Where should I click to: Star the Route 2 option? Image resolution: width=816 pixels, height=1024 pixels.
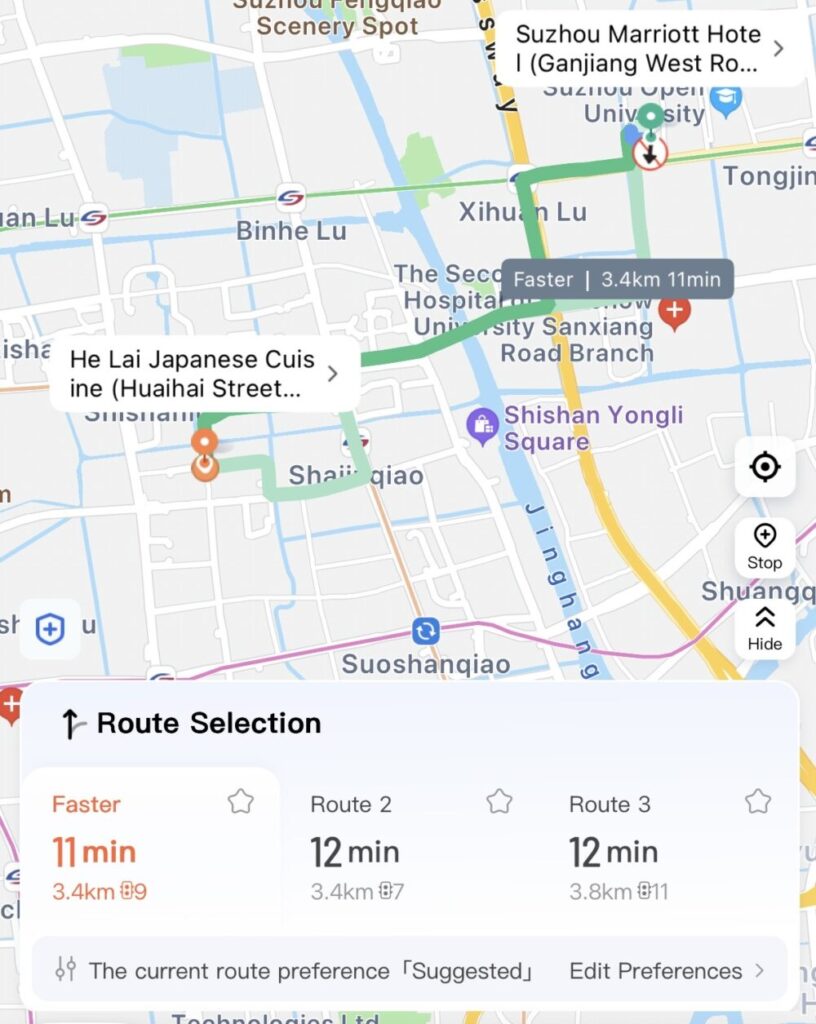(499, 800)
